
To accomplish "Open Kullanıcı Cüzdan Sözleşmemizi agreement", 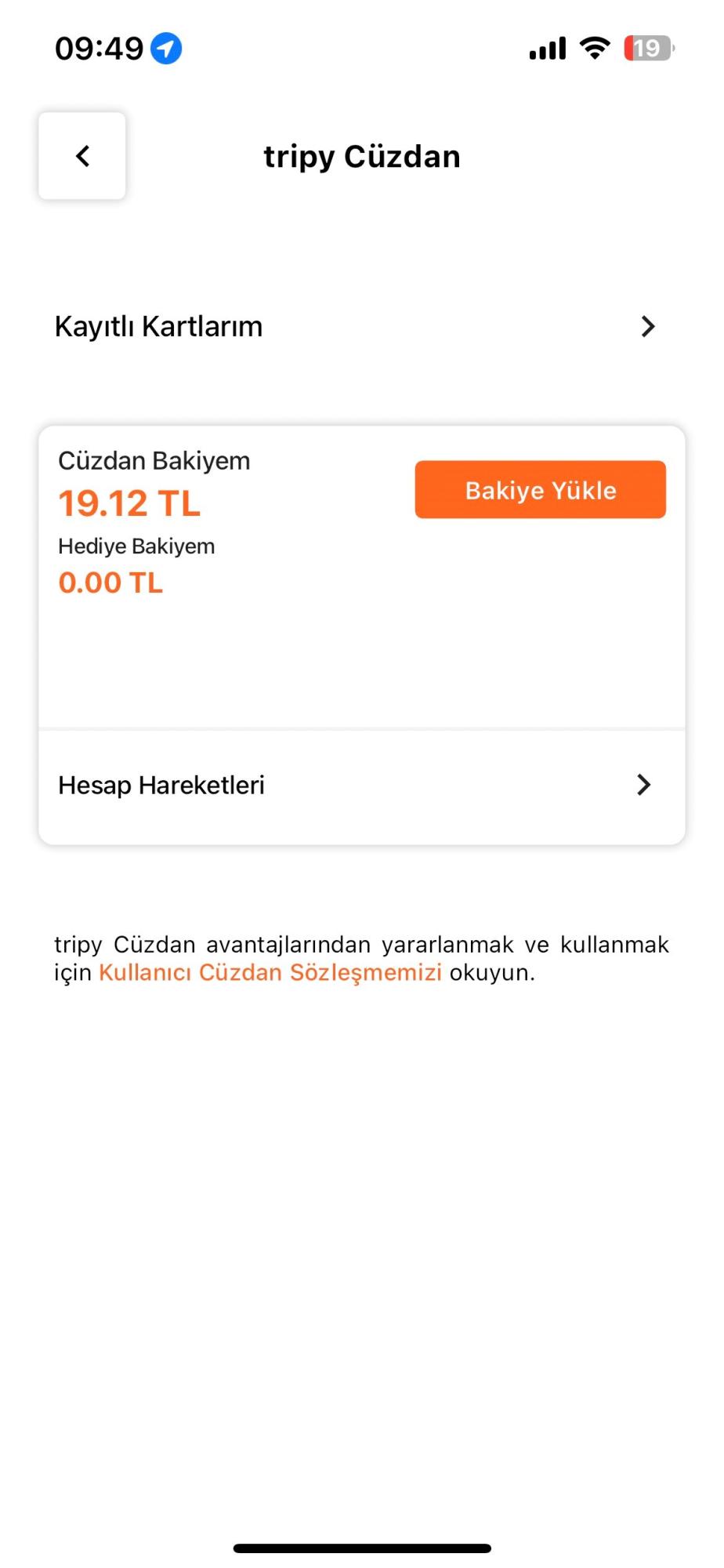I will 270,972.
